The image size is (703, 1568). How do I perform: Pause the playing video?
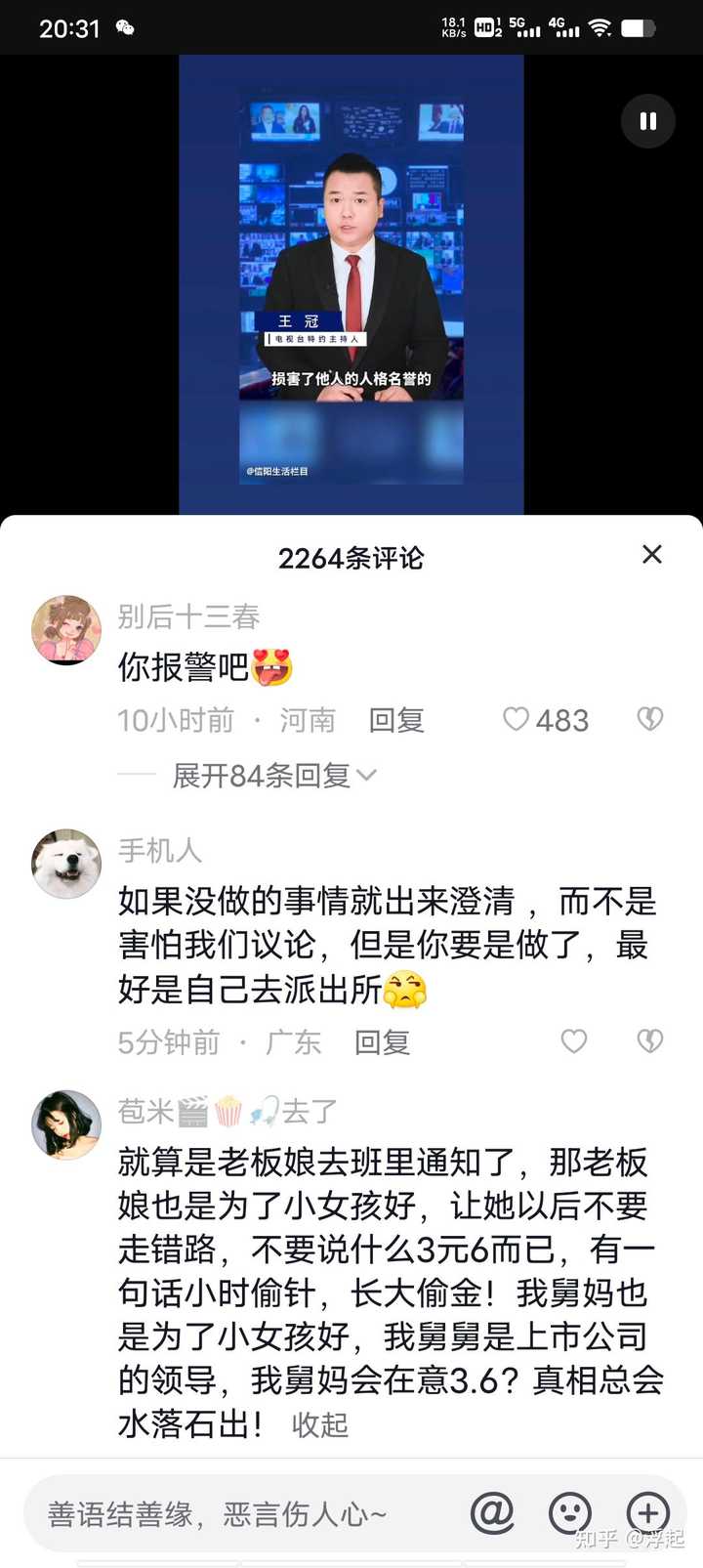(x=647, y=121)
